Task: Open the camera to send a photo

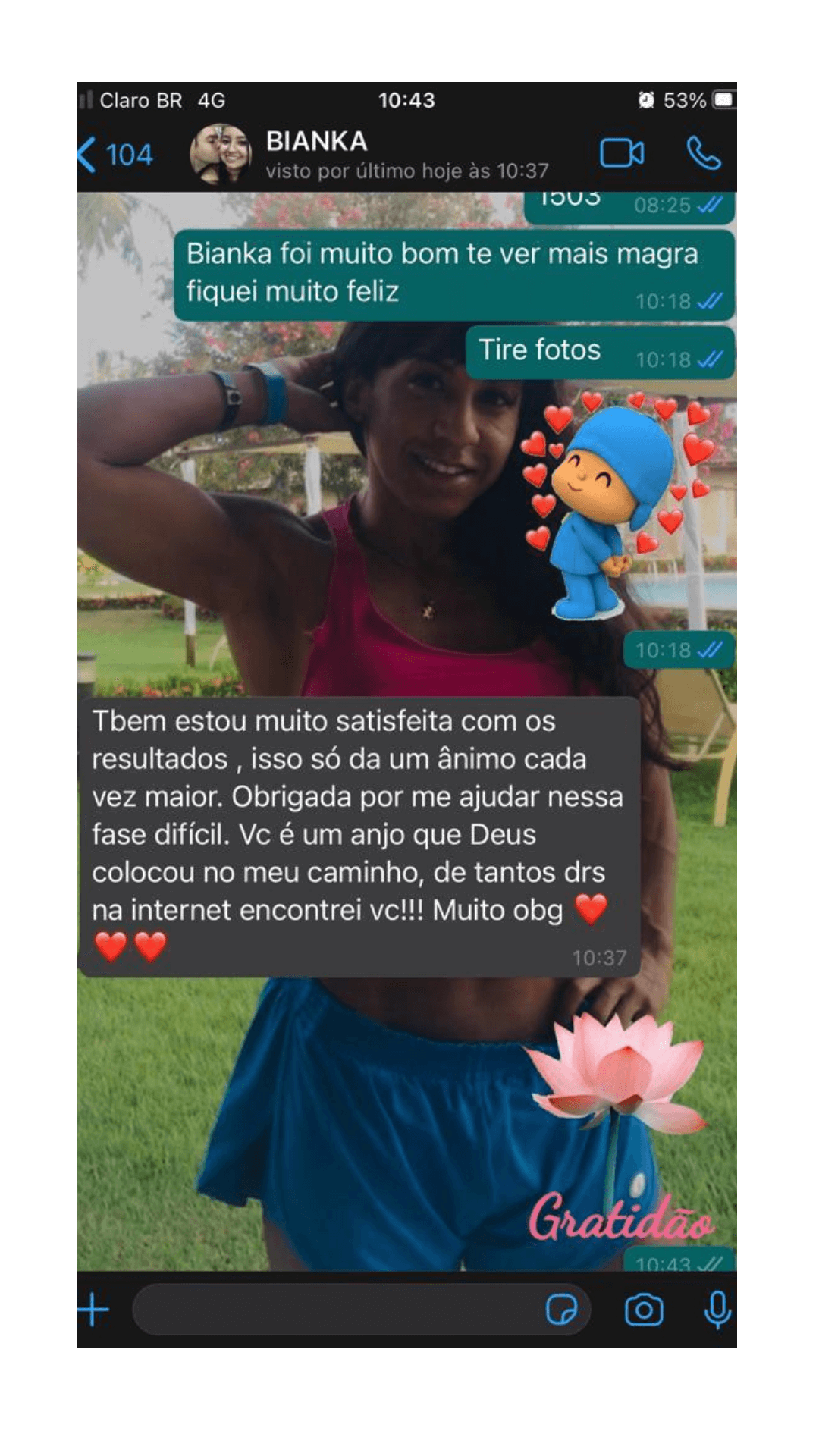Action: (644, 1310)
